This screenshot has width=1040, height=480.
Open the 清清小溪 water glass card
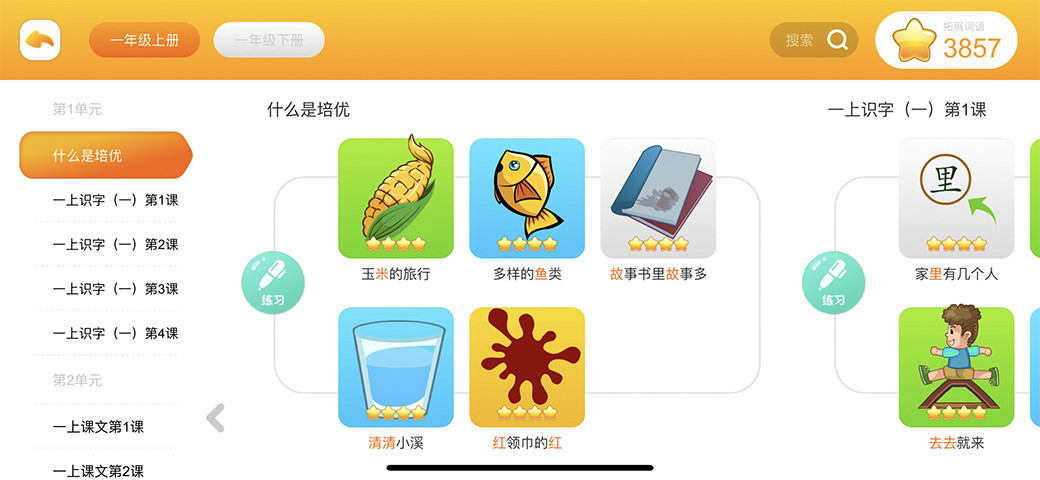(396, 367)
